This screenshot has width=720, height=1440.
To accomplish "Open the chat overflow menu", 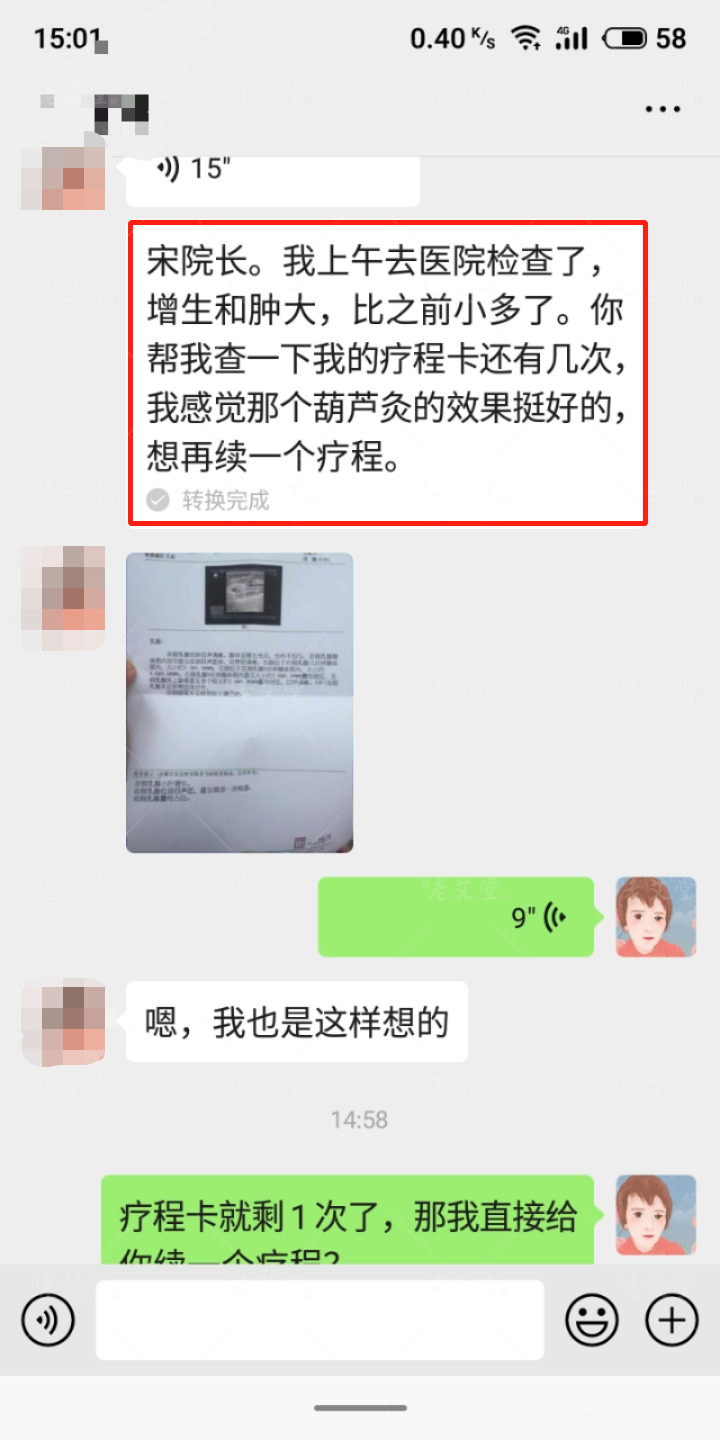I will click(663, 109).
